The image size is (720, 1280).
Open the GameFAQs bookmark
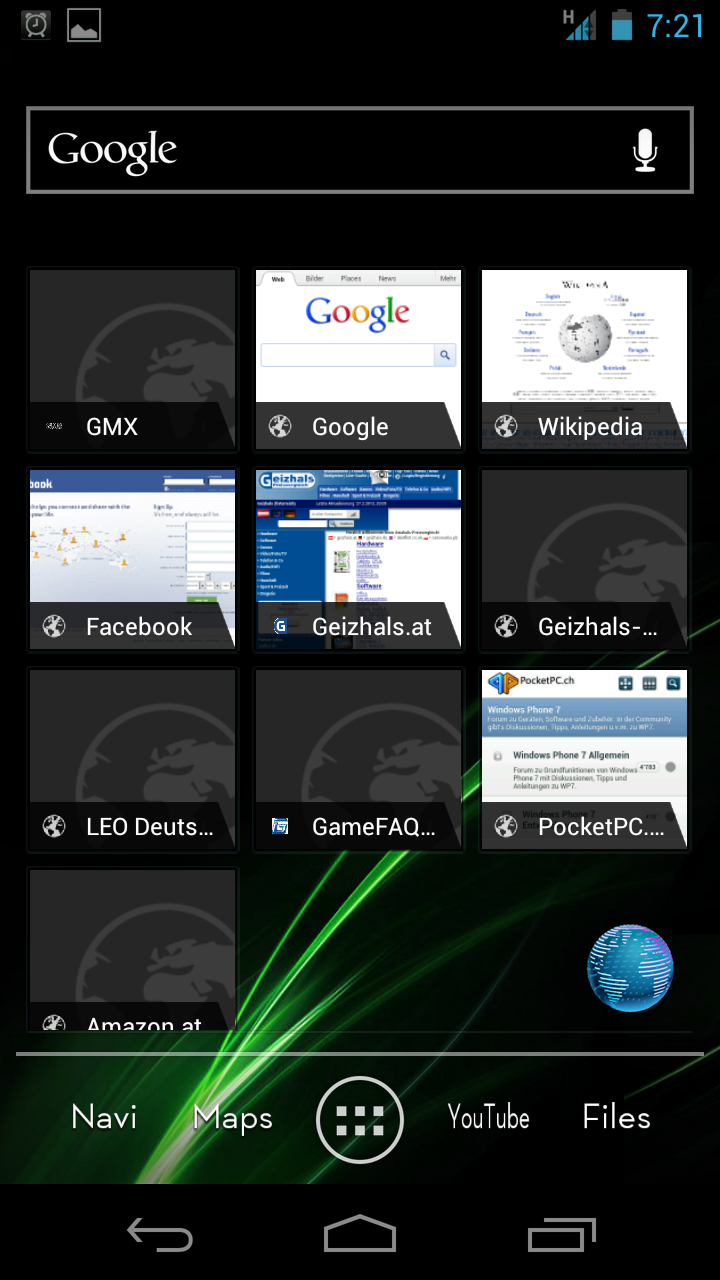359,759
